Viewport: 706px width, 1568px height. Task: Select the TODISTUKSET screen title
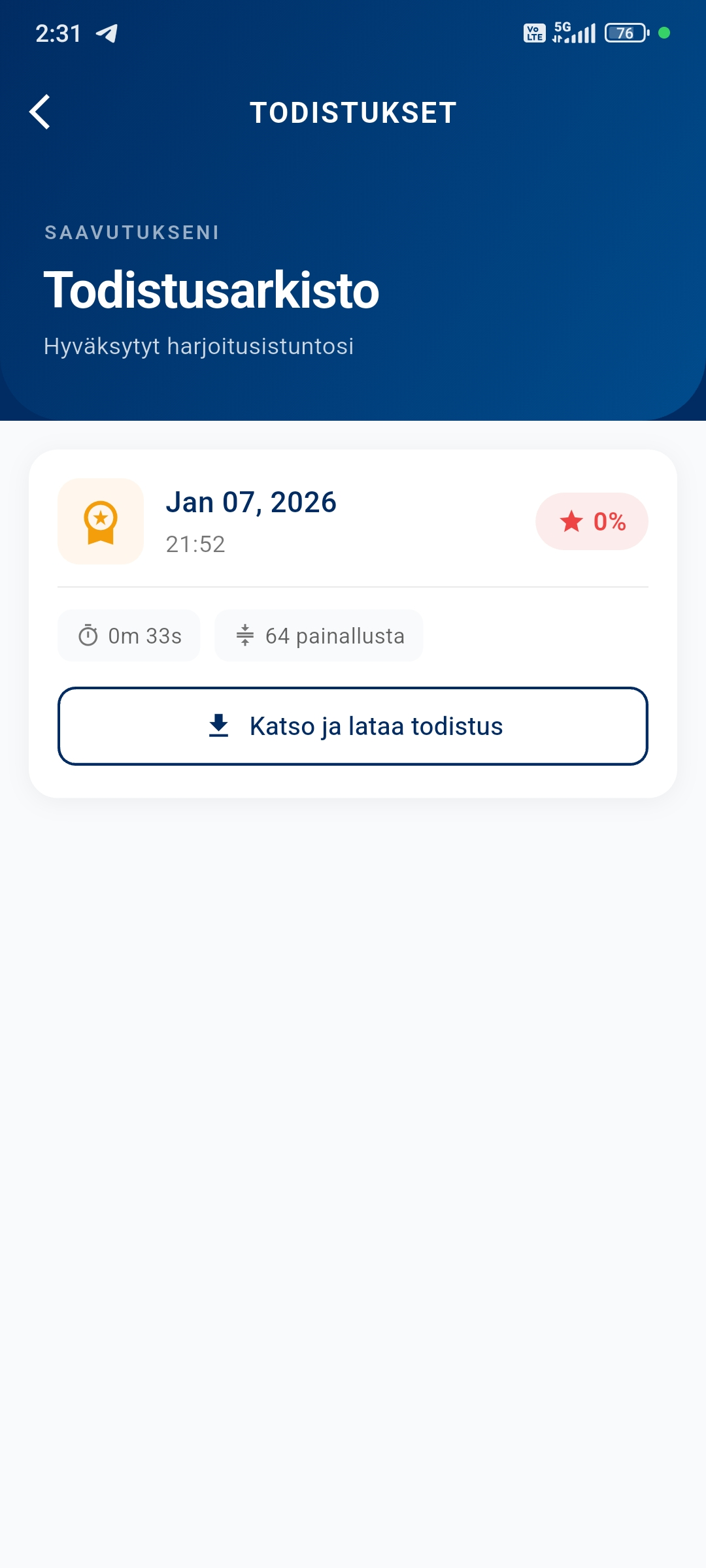[353, 112]
